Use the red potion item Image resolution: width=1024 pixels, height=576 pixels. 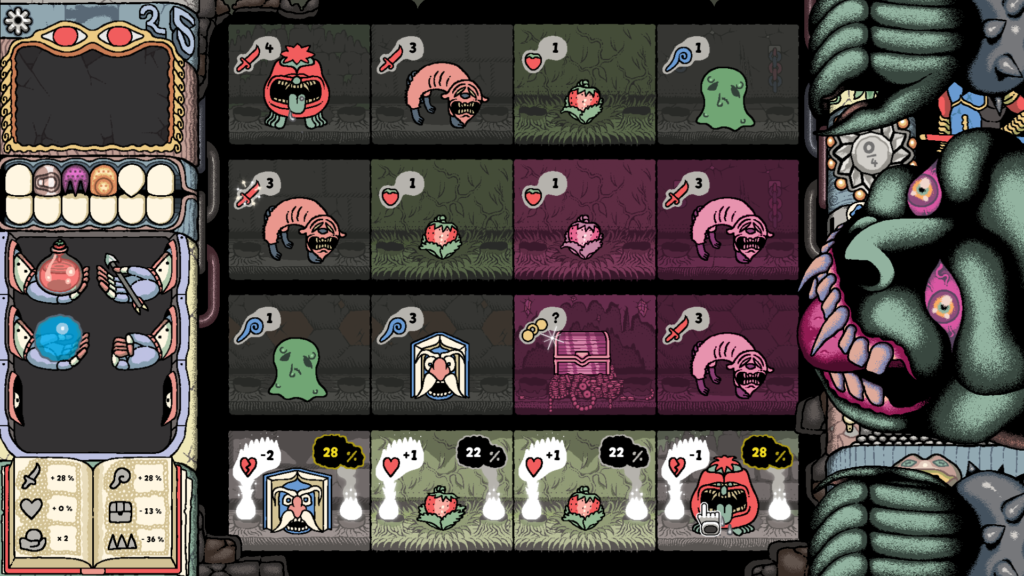point(55,272)
